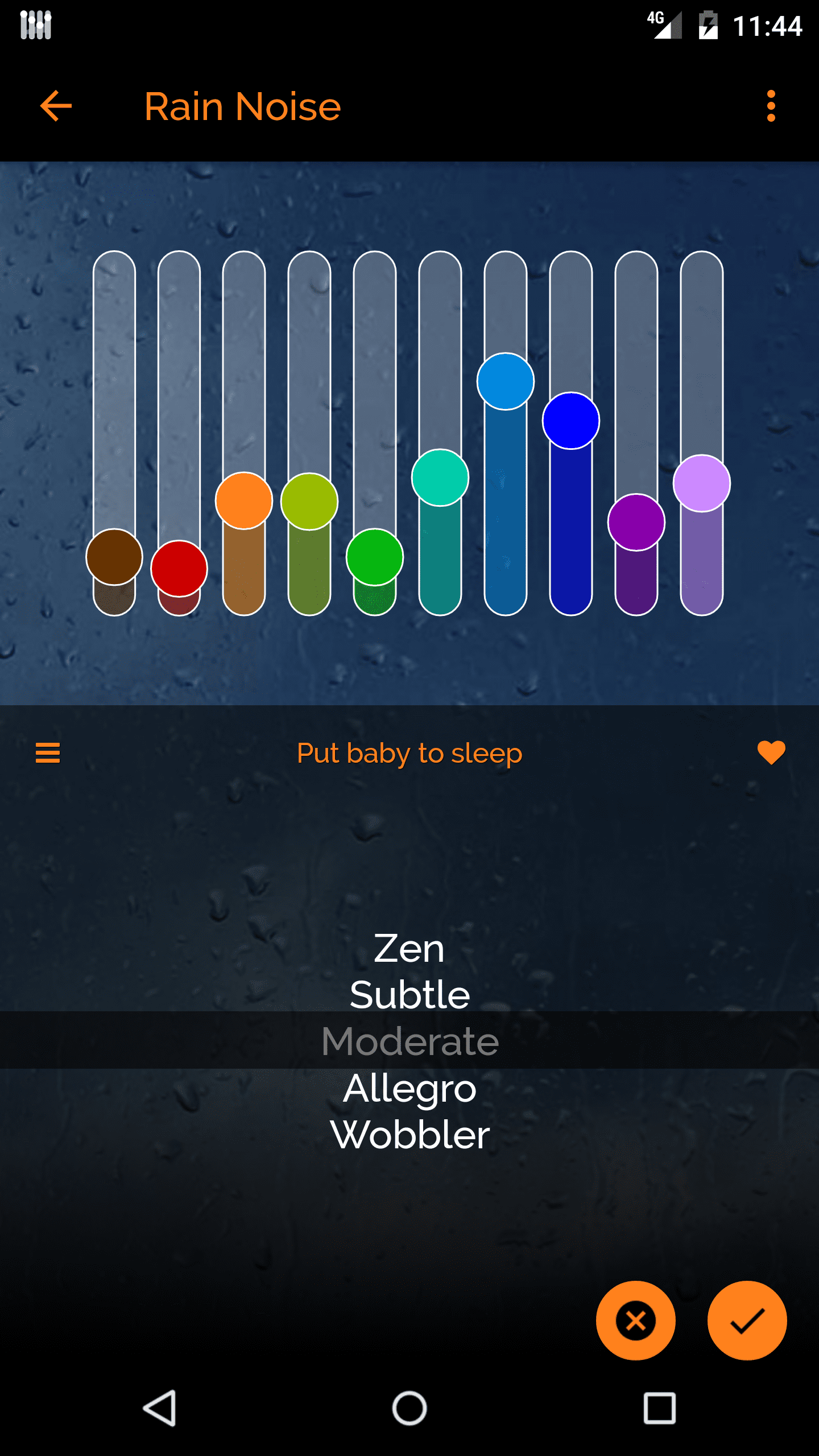
Task: Pick the Allegro option
Action: [409, 1088]
